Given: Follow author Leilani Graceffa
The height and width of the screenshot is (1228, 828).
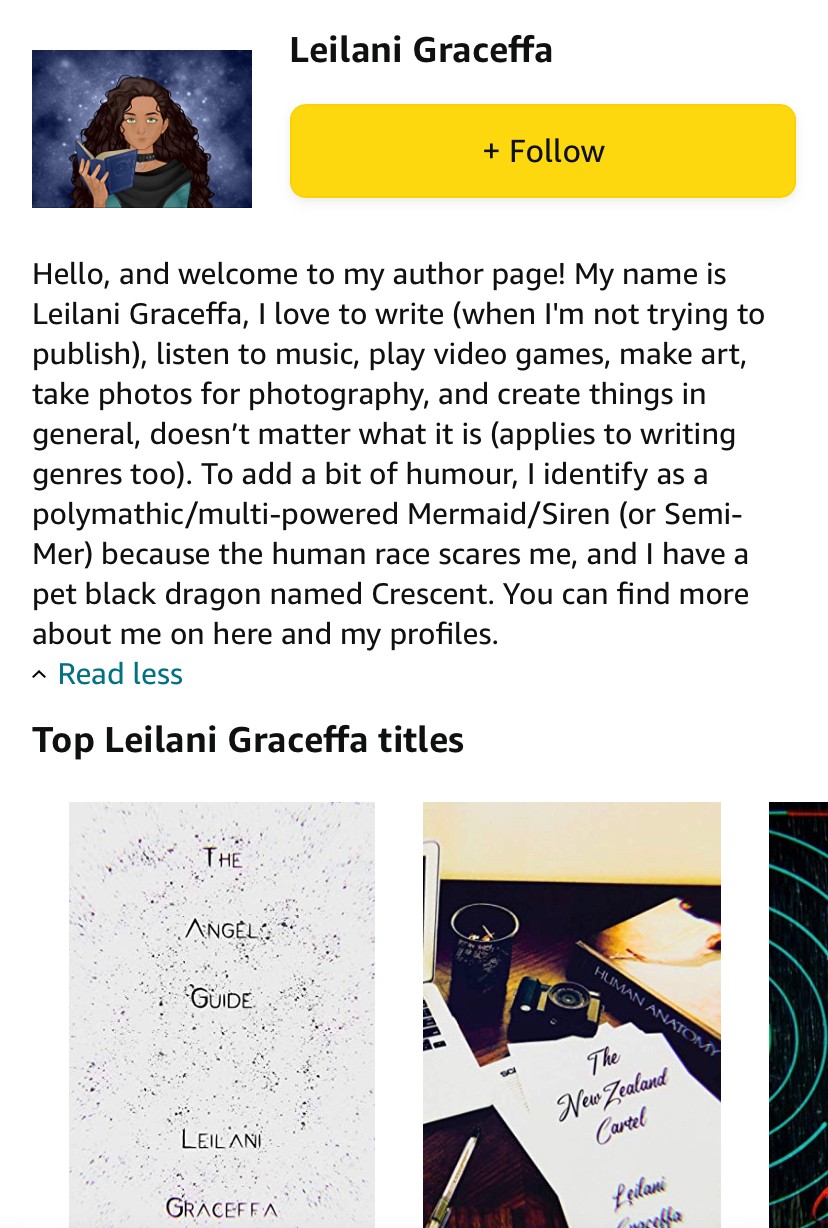Looking at the screenshot, I should click(543, 151).
